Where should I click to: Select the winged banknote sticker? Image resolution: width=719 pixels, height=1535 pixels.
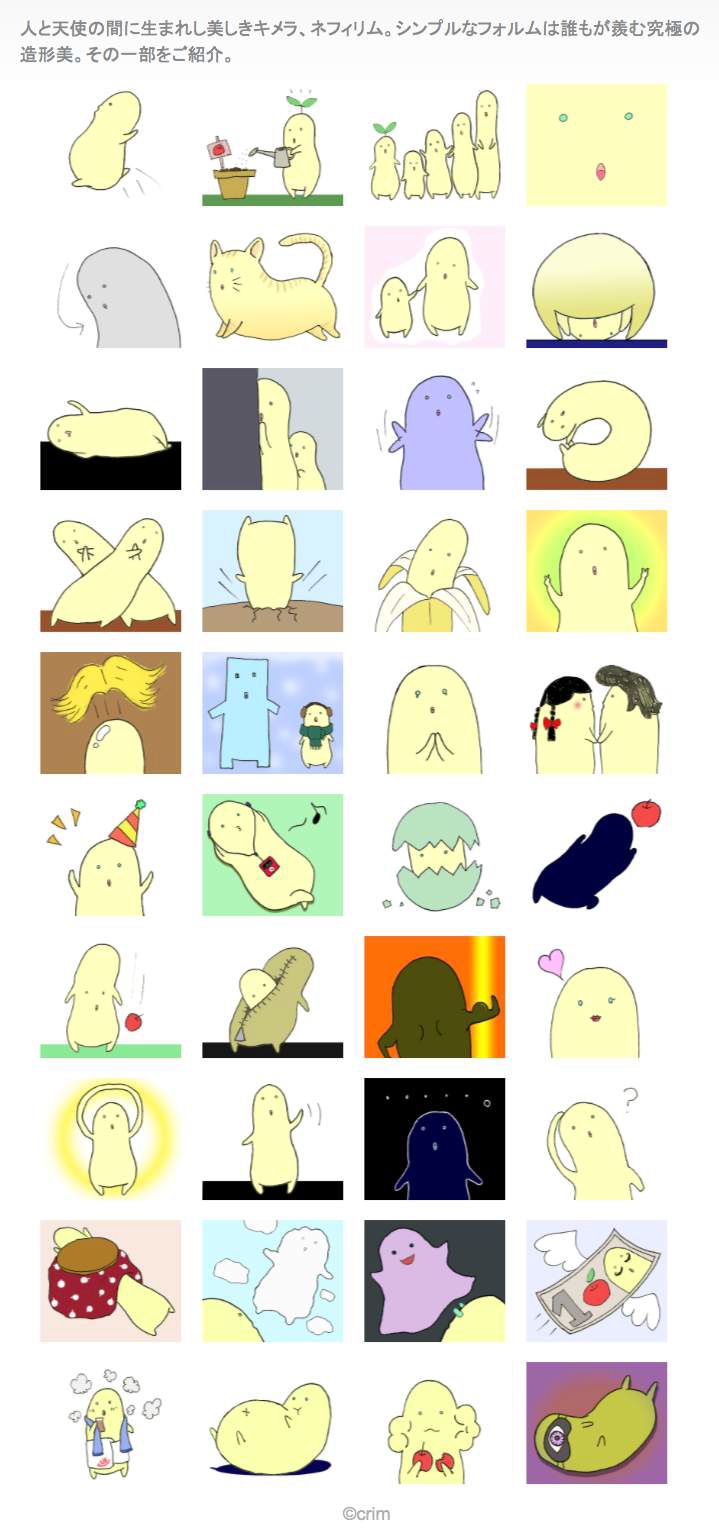(x=596, y=1281)
